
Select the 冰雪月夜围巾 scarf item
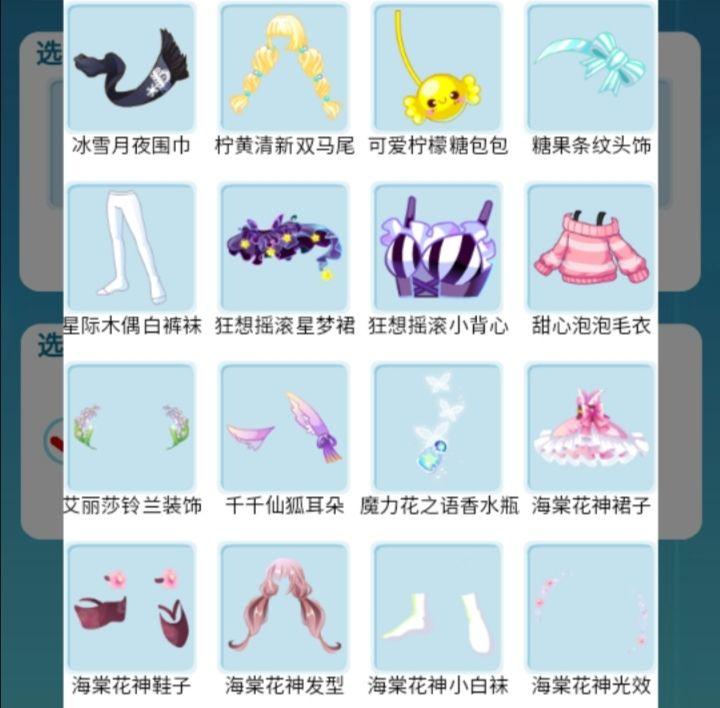coord(131,69)
